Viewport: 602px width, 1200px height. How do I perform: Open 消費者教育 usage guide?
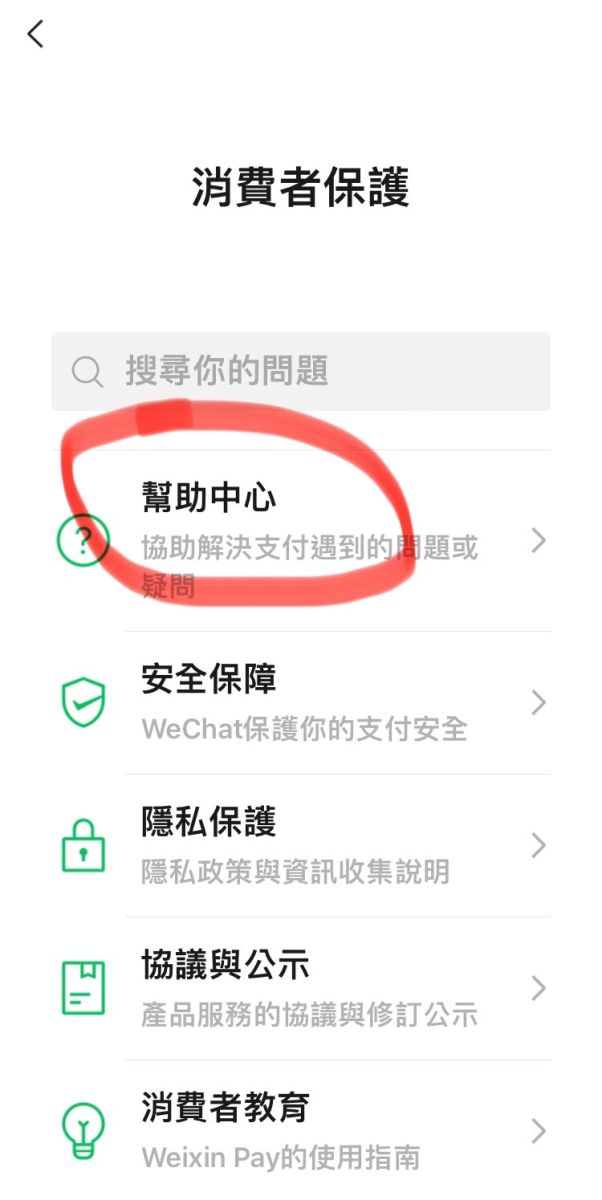300,1131
